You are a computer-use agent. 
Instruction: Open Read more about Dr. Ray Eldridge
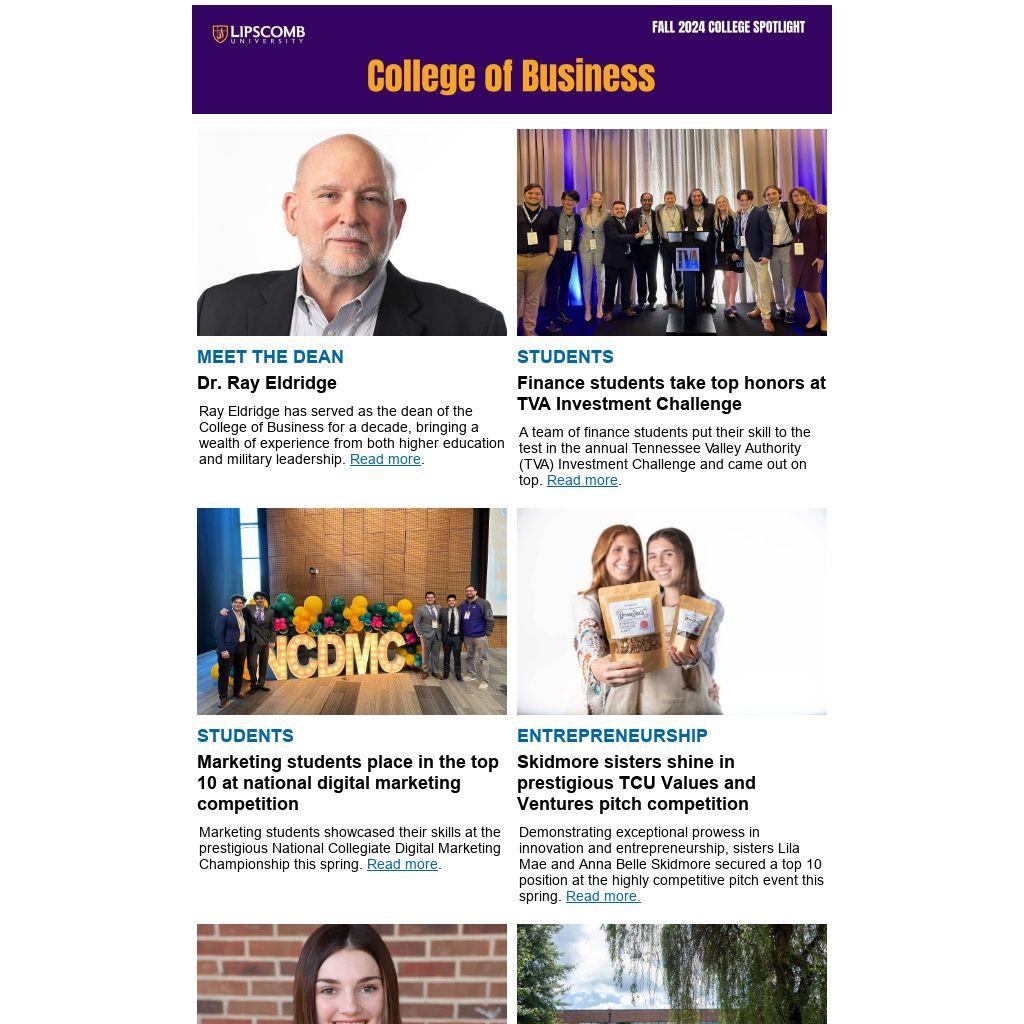[x=385, y=460]
